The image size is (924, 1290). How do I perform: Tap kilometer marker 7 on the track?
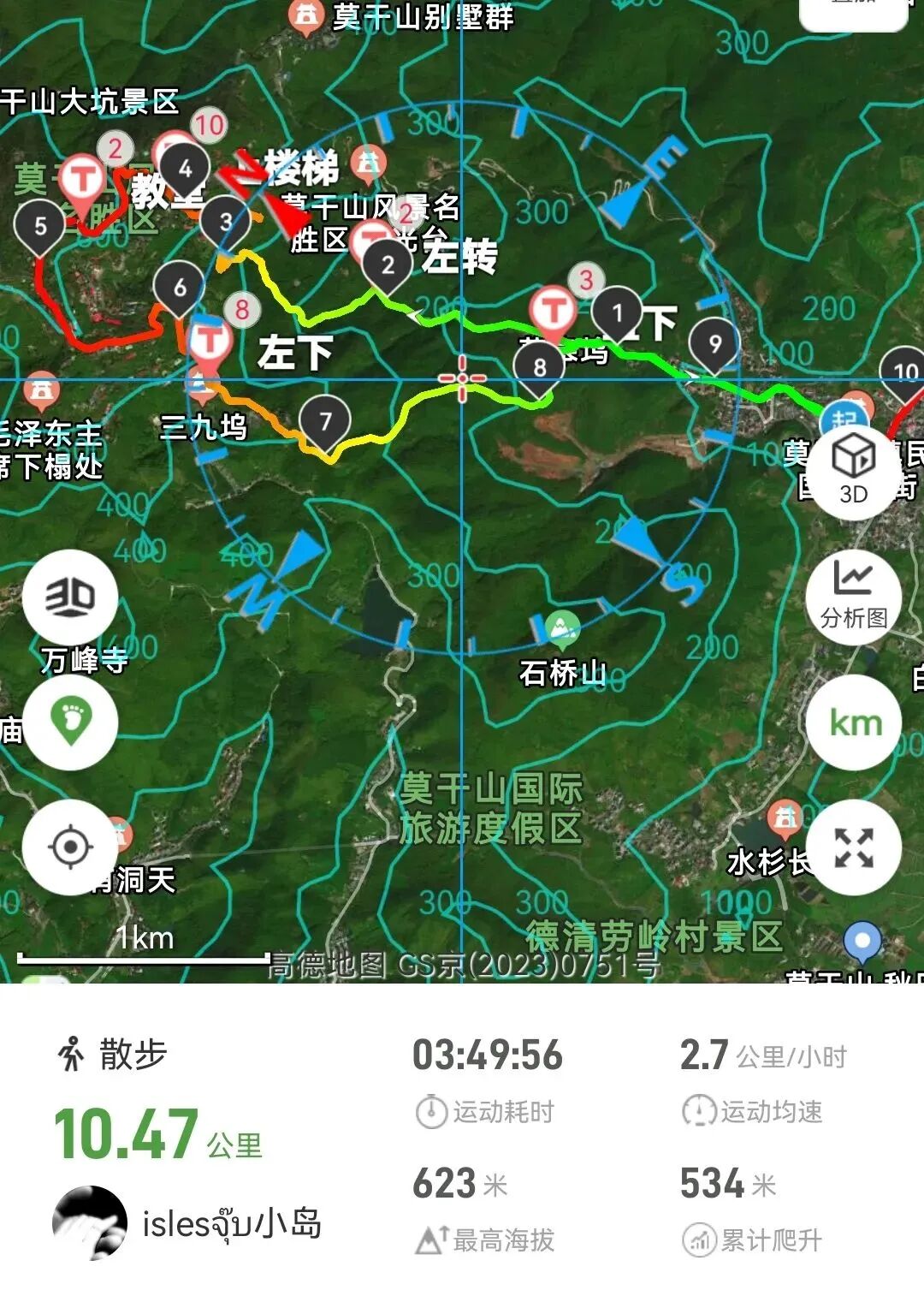coord(324,421)
